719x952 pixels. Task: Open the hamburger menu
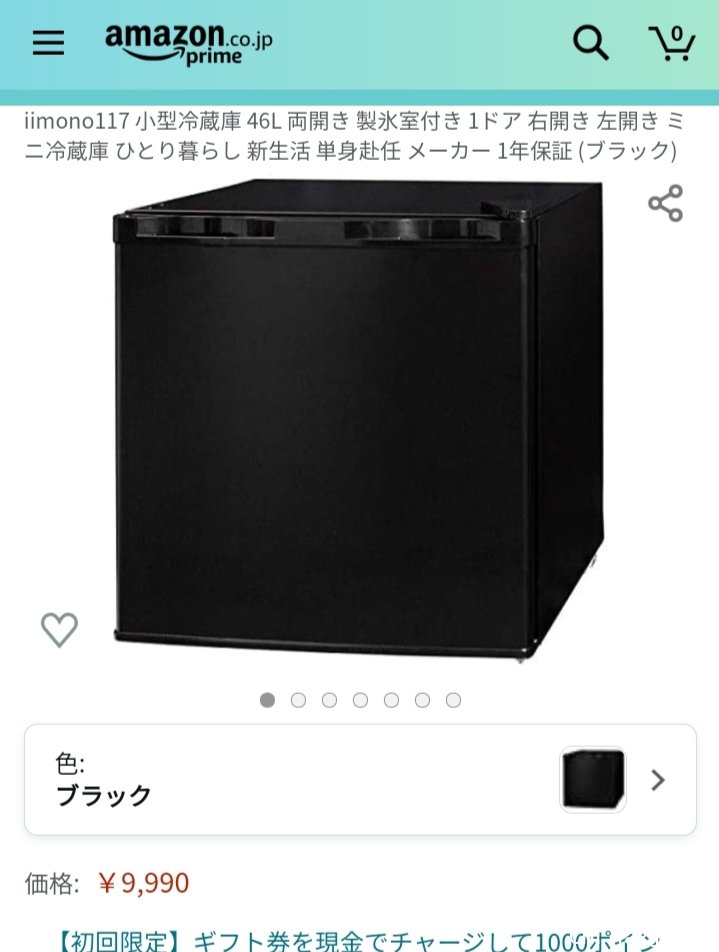(48, 42)
